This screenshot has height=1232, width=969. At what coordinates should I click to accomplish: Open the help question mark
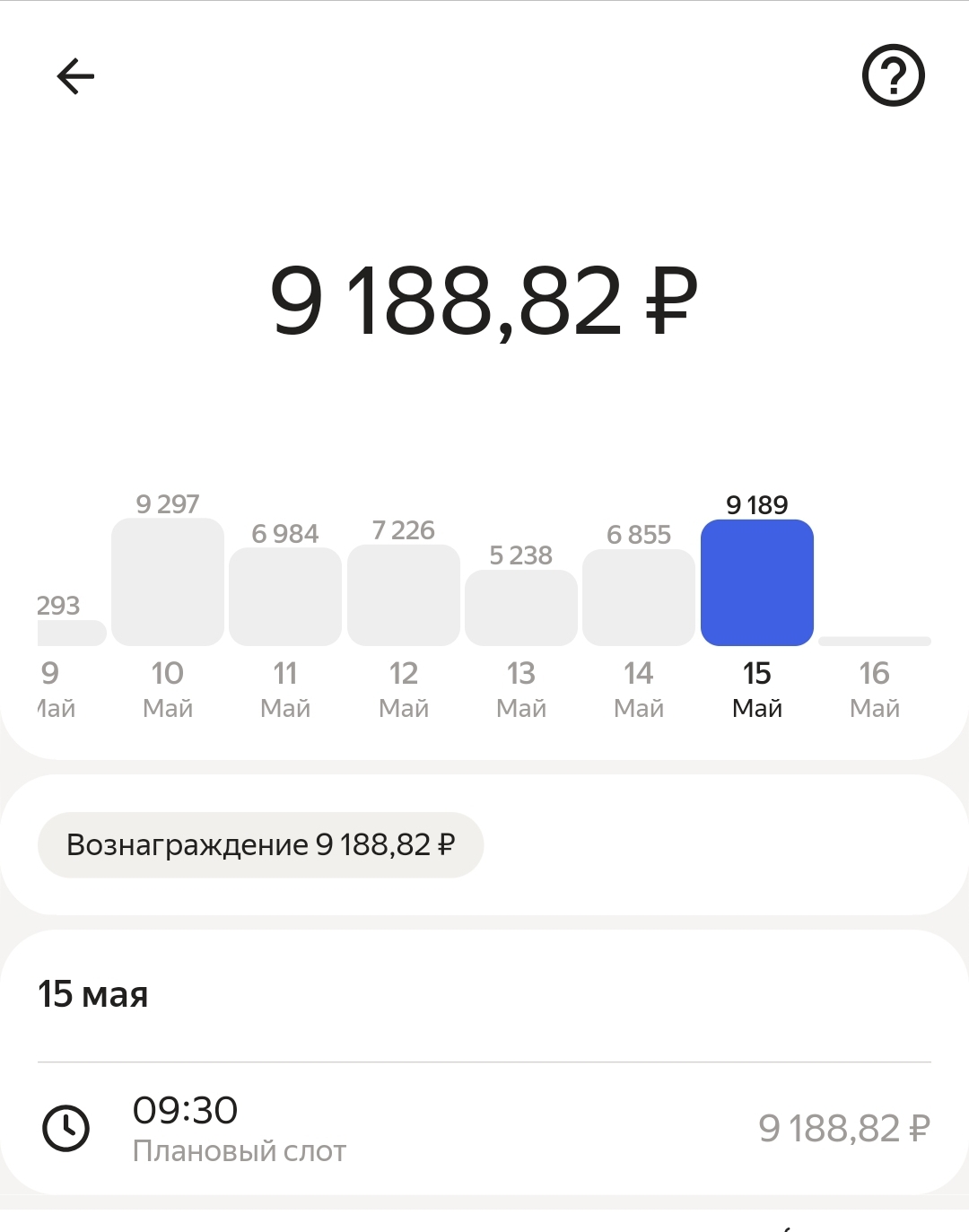[893, 76]
